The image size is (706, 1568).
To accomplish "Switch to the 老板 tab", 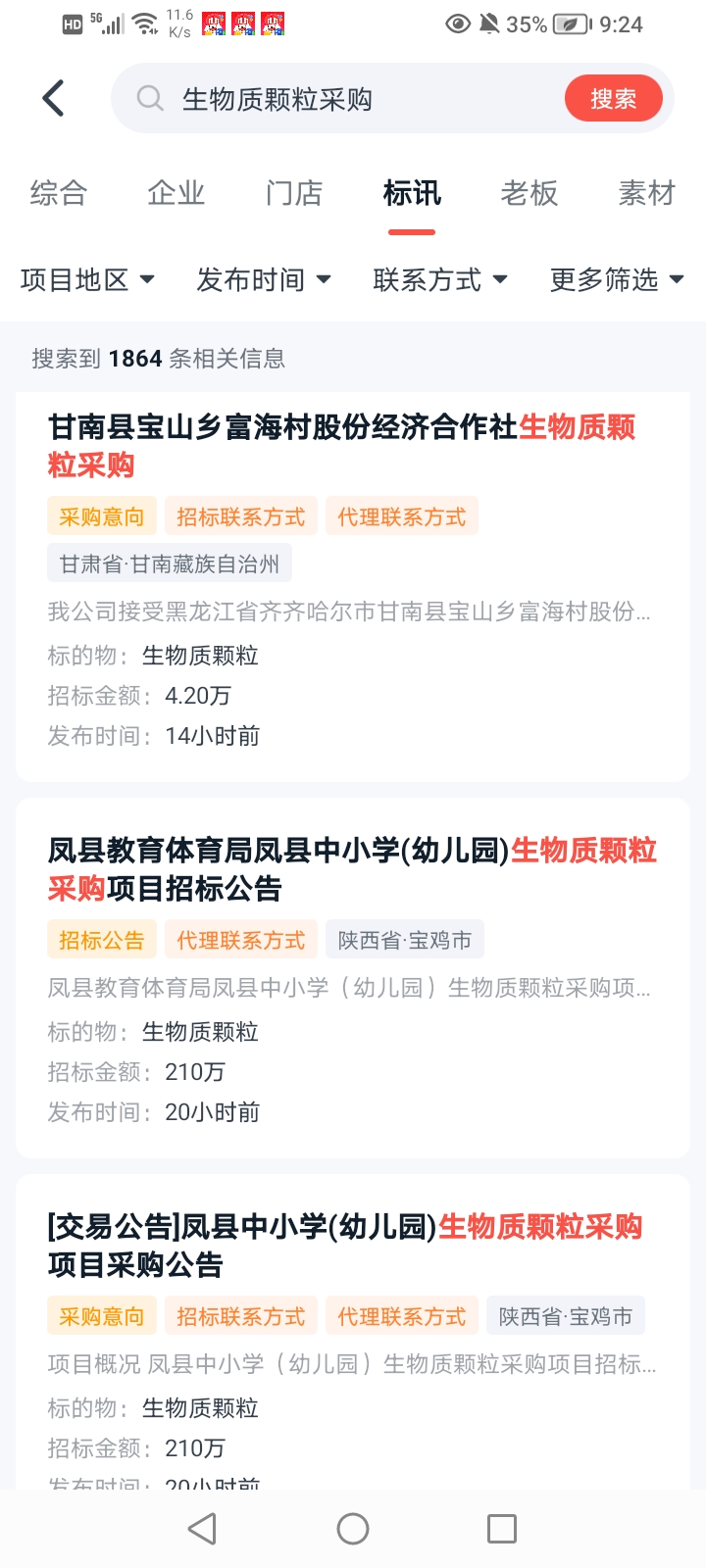I will 529,193.
